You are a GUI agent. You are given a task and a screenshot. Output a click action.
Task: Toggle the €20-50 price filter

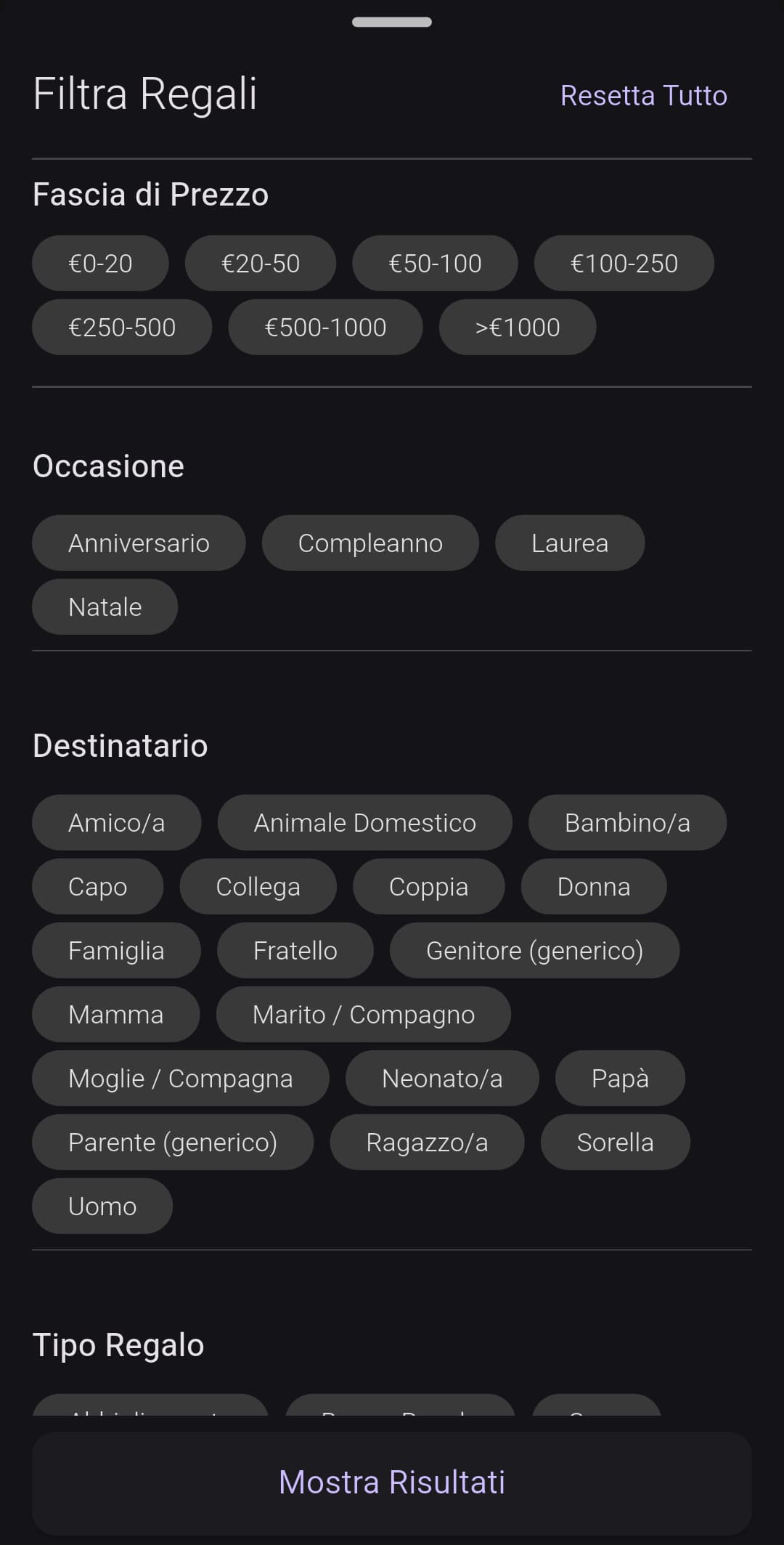[x=260, y=263]
